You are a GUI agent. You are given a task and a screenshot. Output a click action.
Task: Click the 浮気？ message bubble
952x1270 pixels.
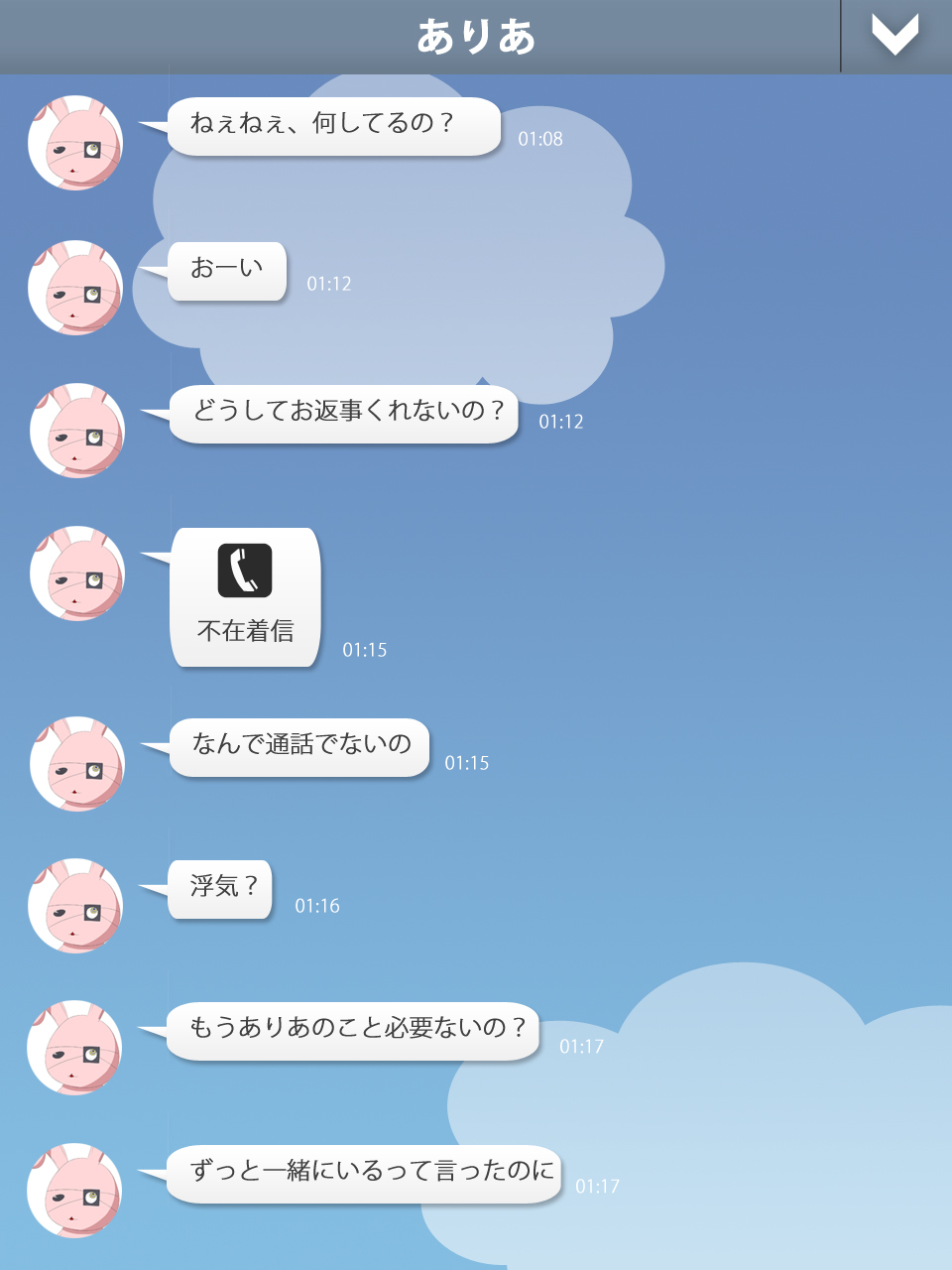219,890
